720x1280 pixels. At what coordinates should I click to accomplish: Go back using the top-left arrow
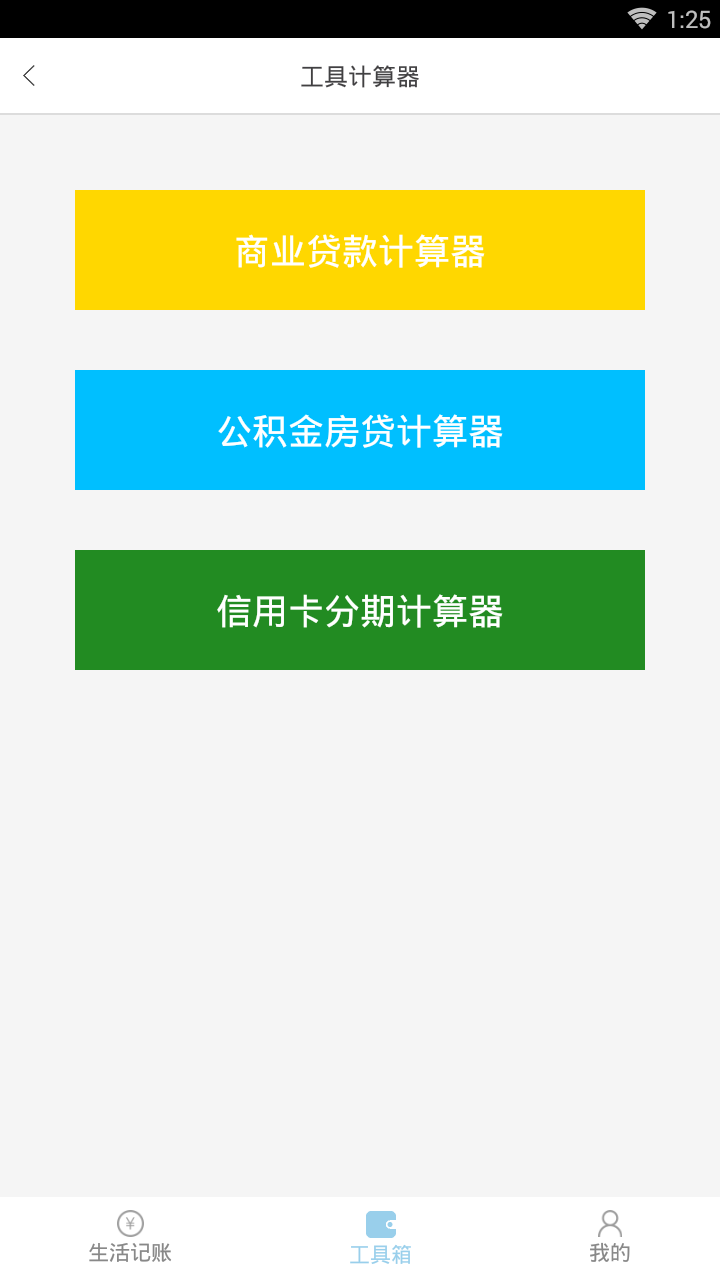[29, 75]
